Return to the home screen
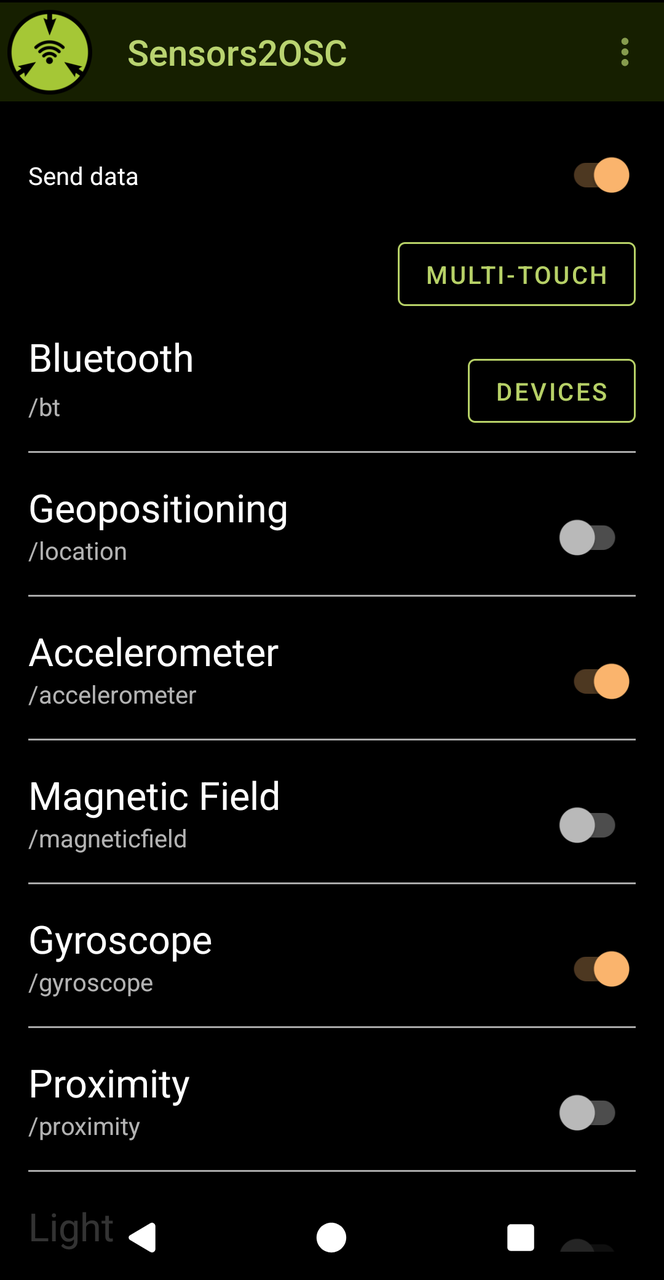This screenshot has height=1280, width=664. (x=331, y=1238)
